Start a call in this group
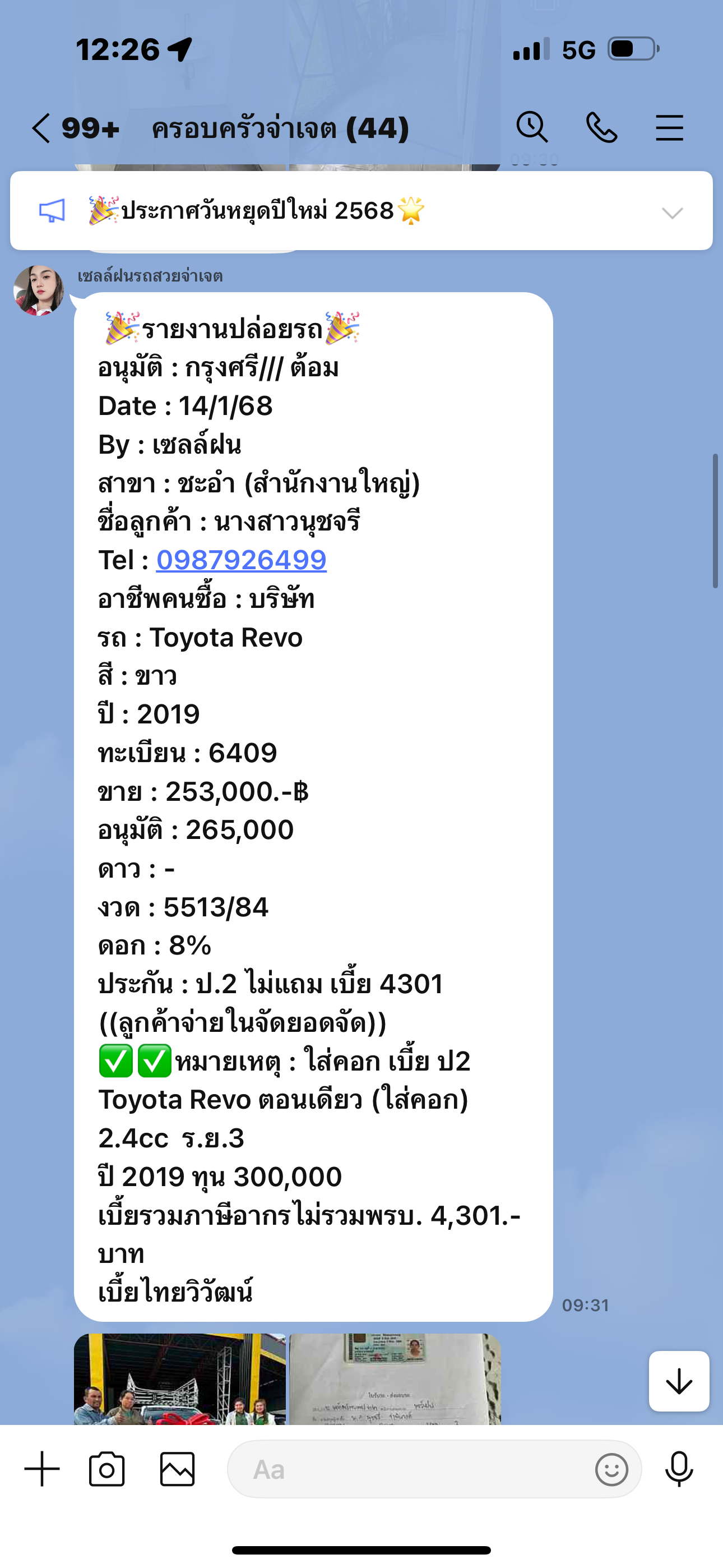This screenshot has height=1568, width=723. click(x=601, y=128)
